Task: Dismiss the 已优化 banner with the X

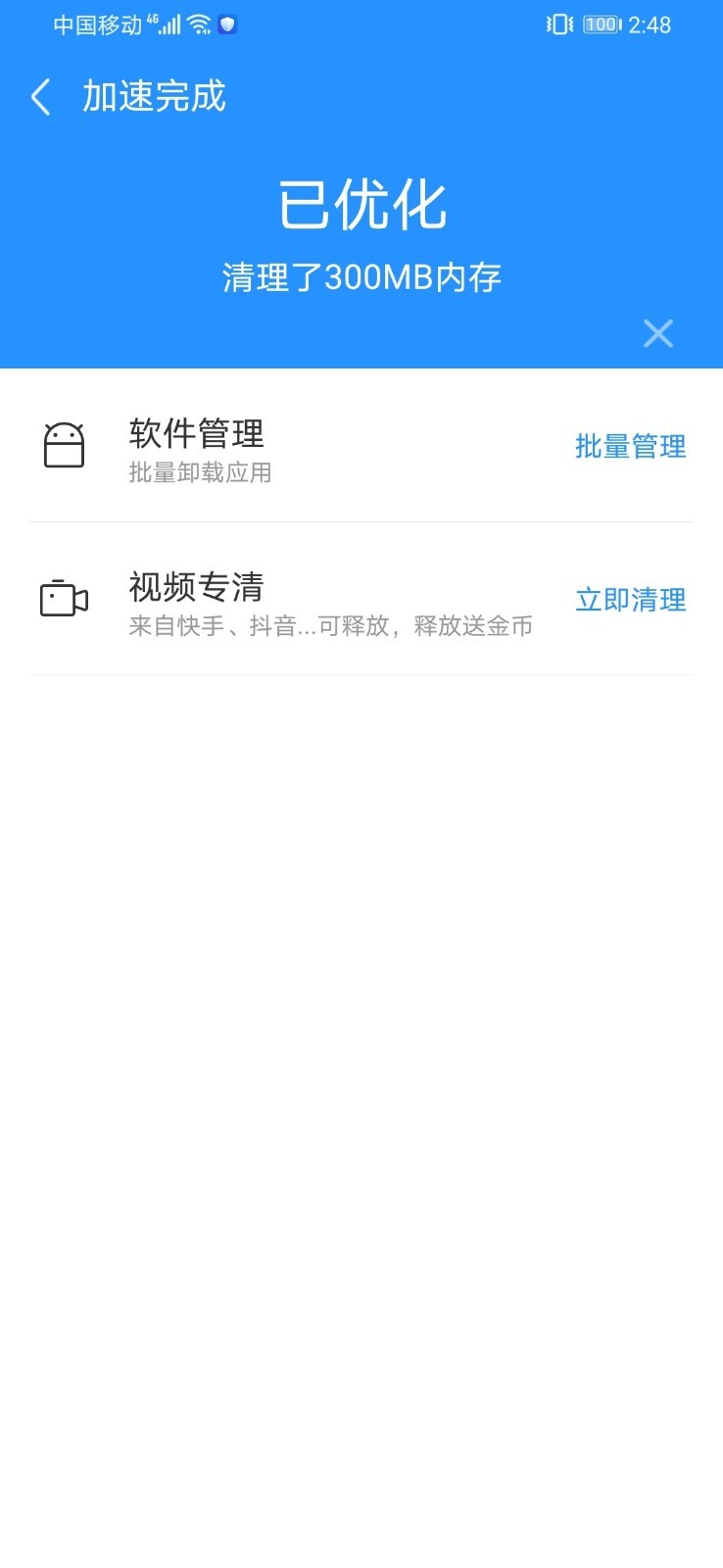Action: click(657, 333)
